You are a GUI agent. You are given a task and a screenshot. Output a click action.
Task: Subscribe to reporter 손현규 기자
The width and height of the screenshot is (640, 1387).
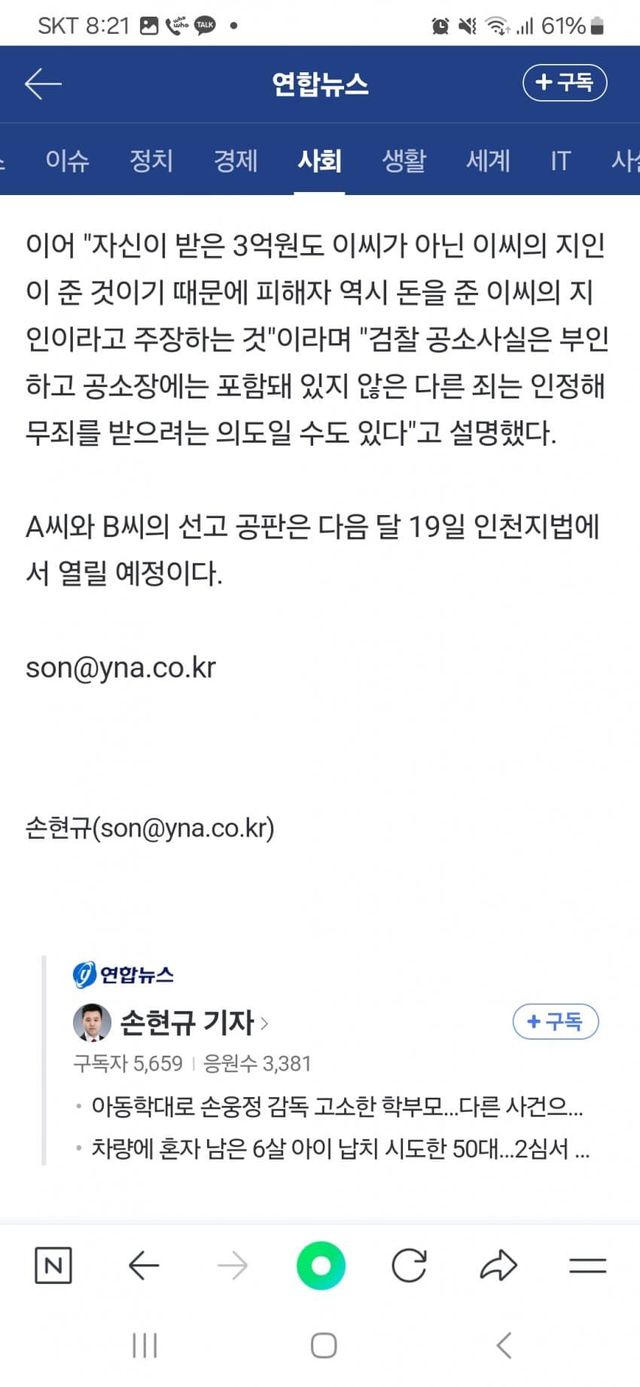click(x=555, y=1022)
